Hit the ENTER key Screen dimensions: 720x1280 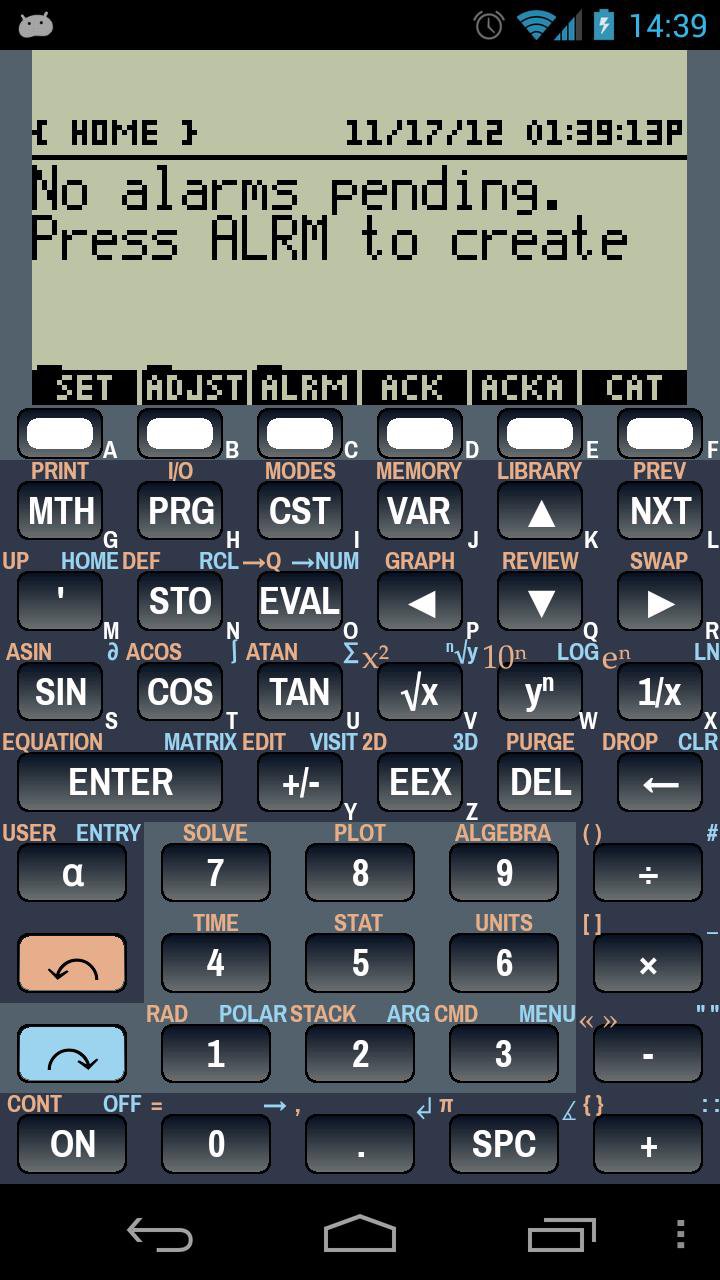pos(120,782)
